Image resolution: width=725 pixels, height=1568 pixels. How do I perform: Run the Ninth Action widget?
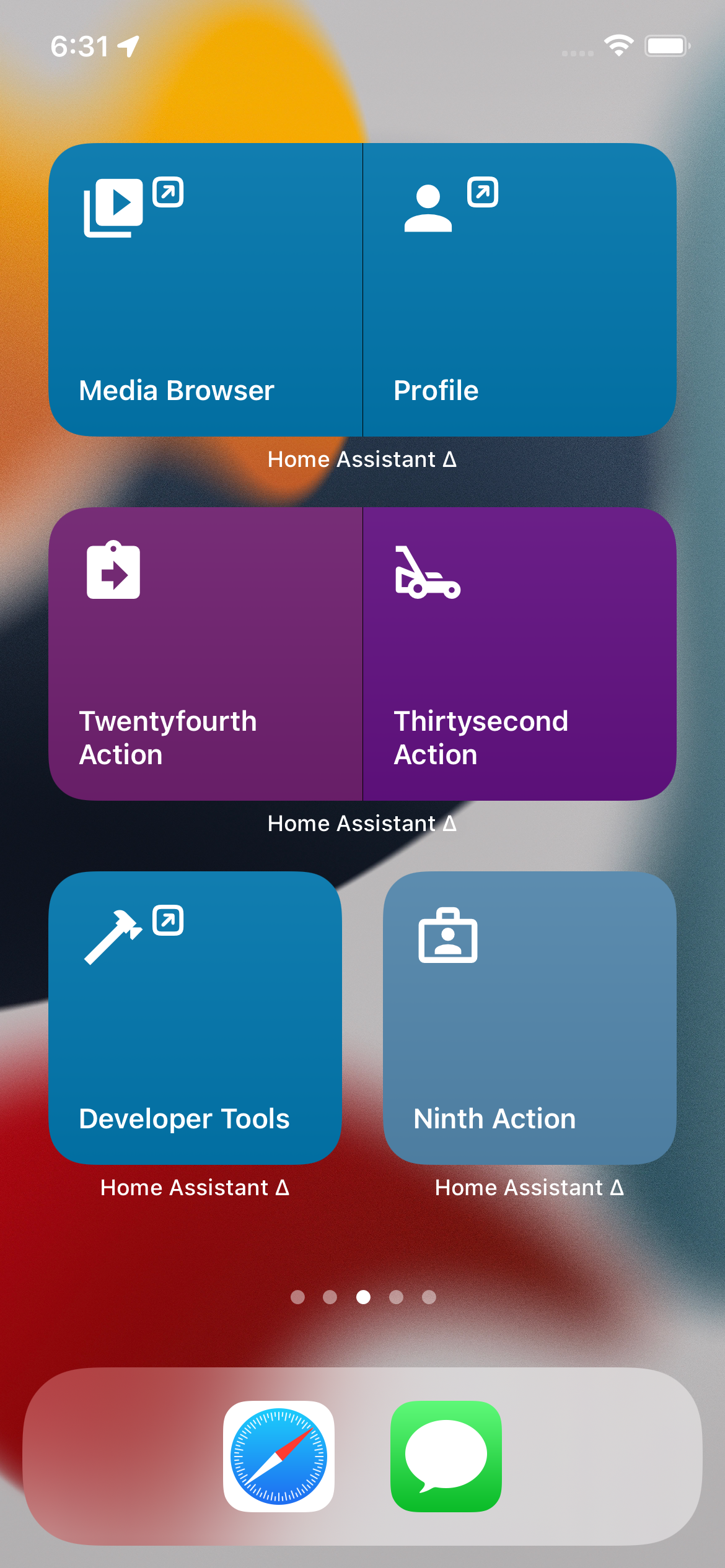tap(530, 1017)
